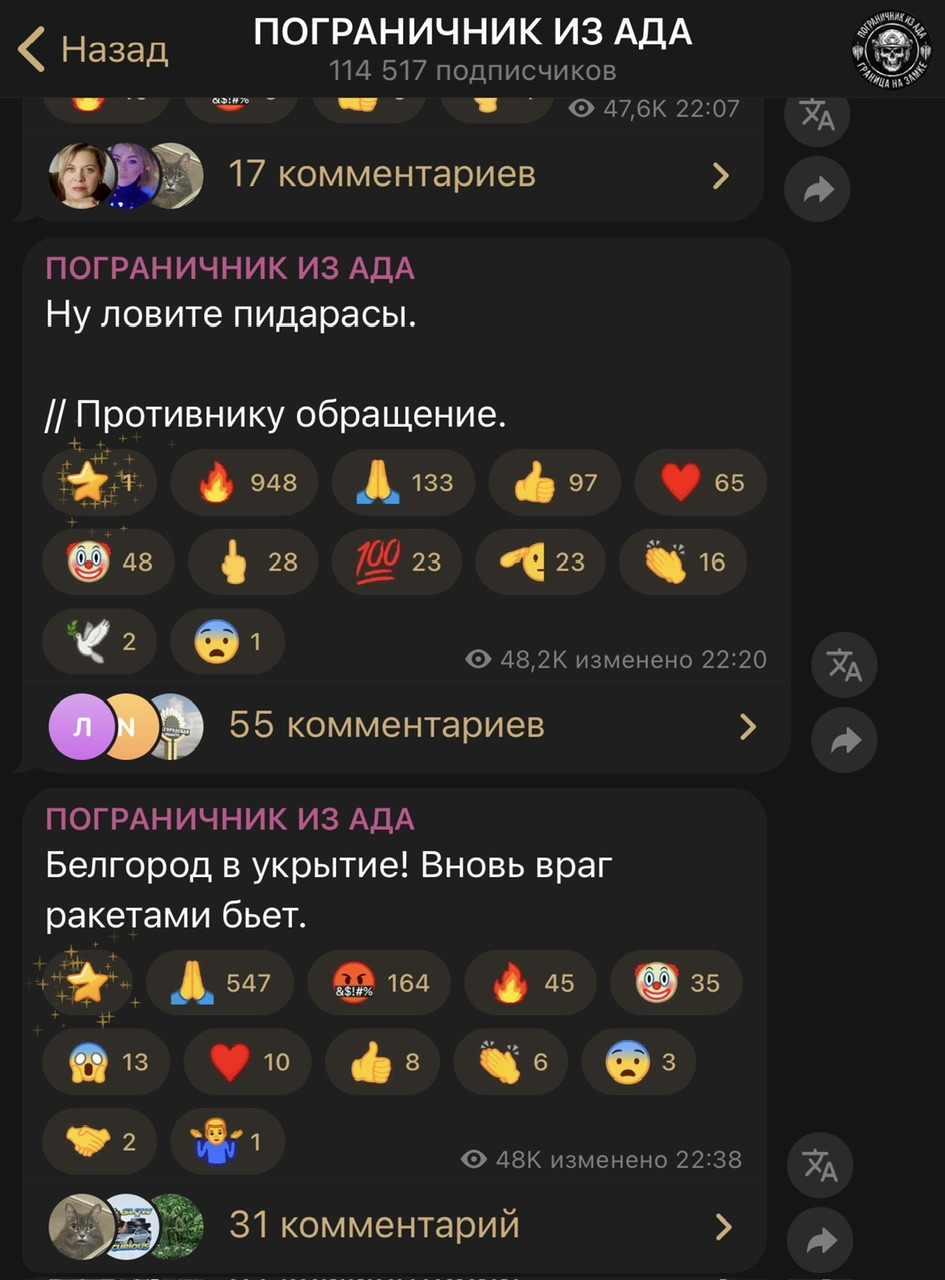The image size is (945, 1280).
Task: Select the clown reaction with 48
Action: (x=108, y=562)
